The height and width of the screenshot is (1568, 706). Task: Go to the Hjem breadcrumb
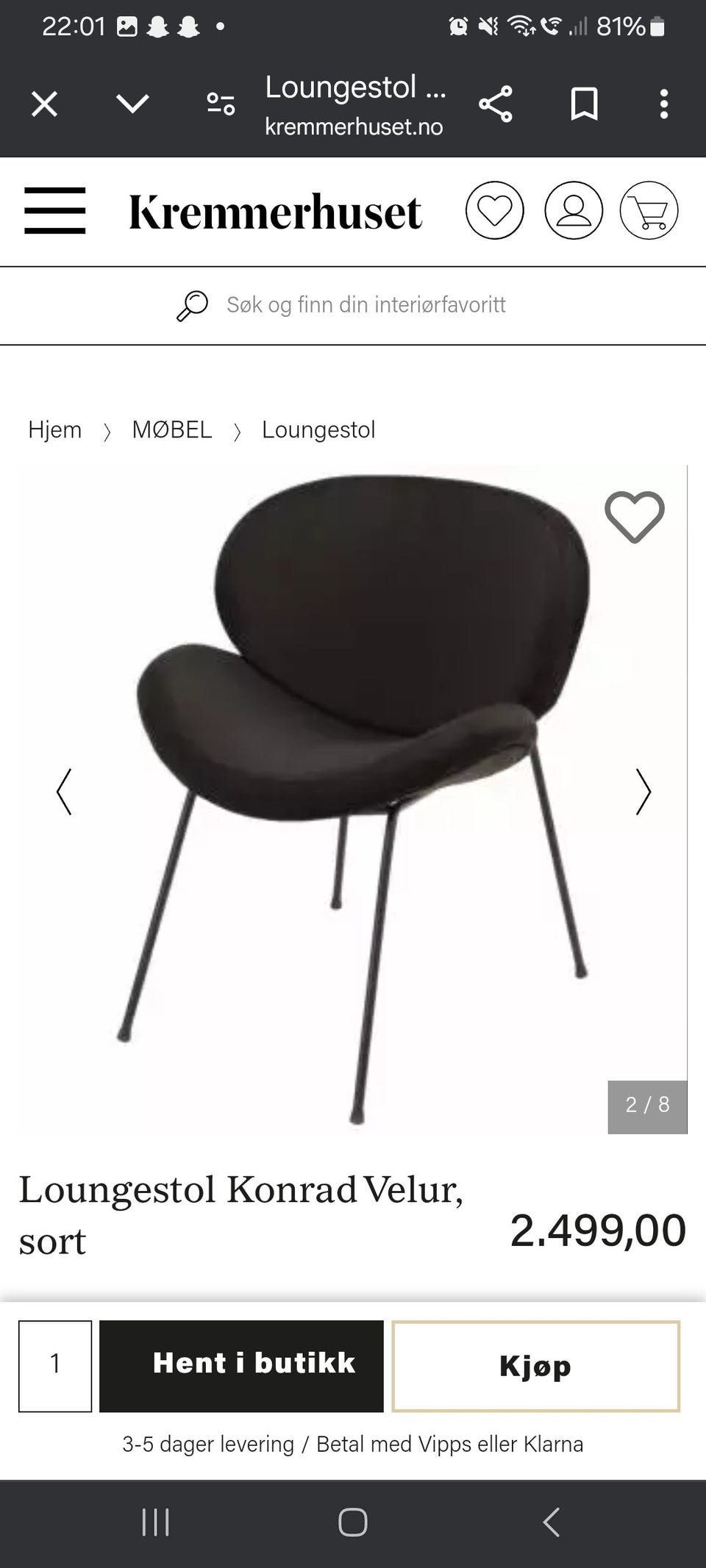click(x=55, y=430)
